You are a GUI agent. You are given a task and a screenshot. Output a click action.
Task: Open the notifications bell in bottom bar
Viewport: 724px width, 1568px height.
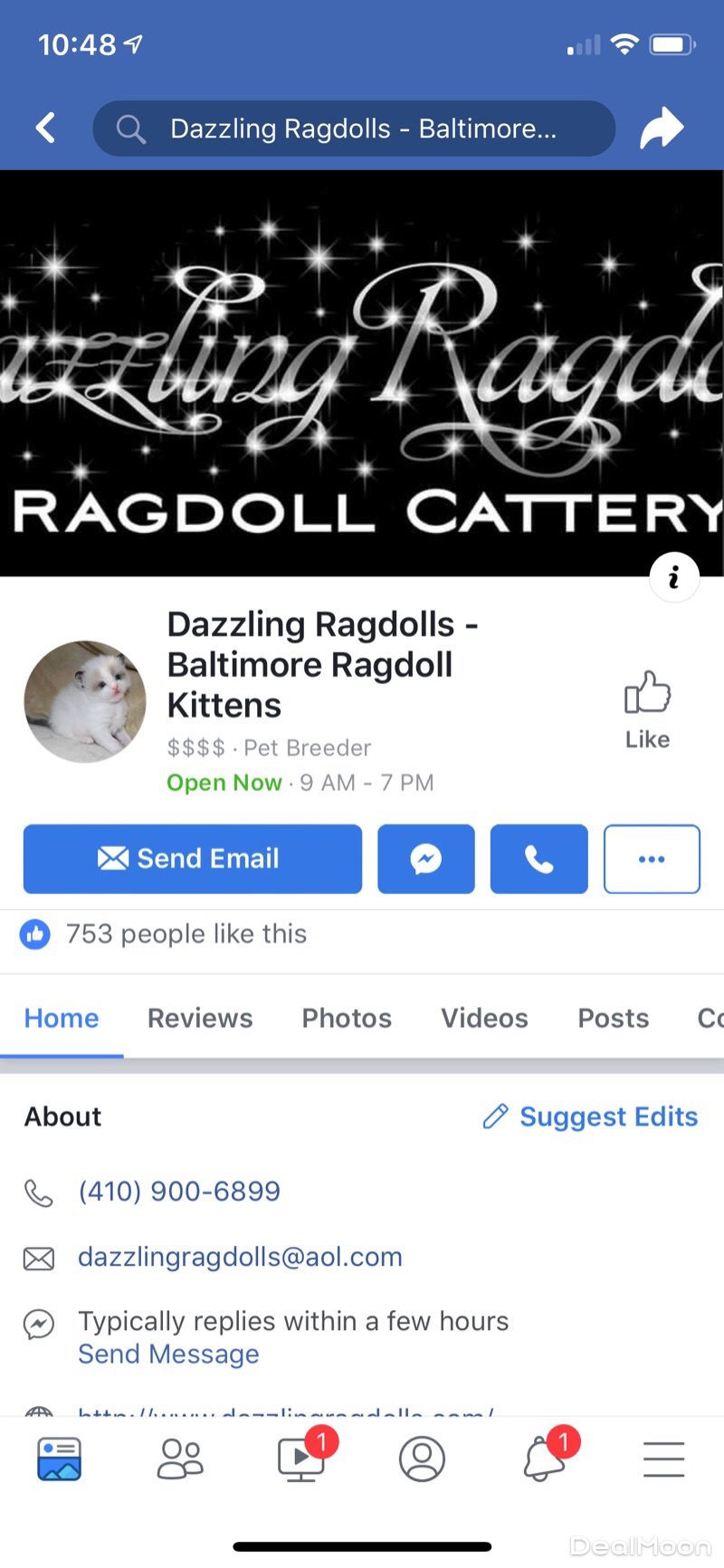click(545, 1459)
